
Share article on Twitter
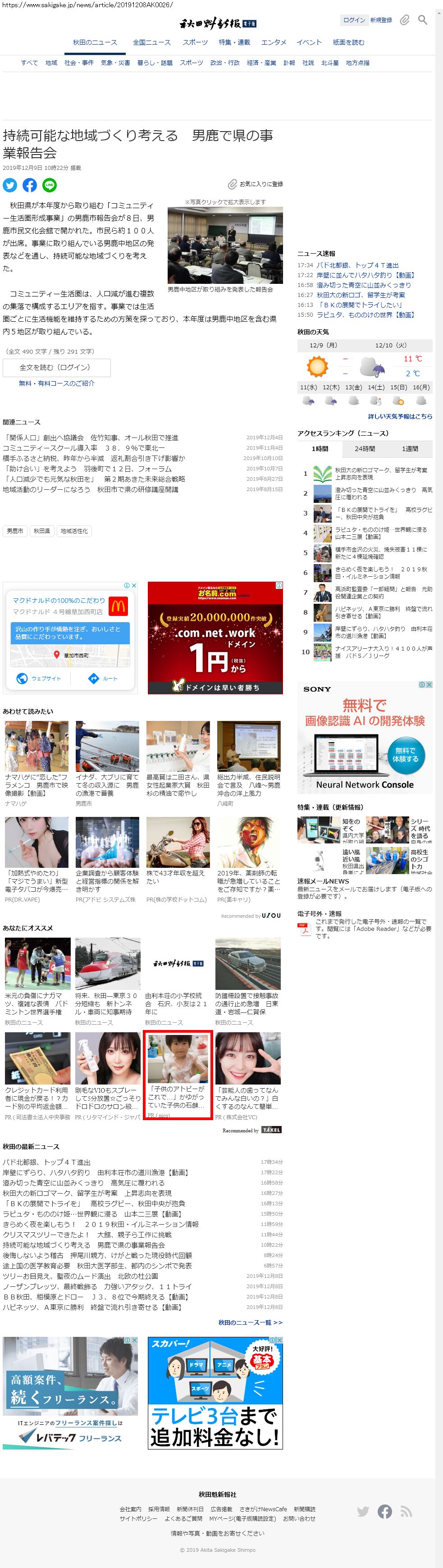(10, 185)
